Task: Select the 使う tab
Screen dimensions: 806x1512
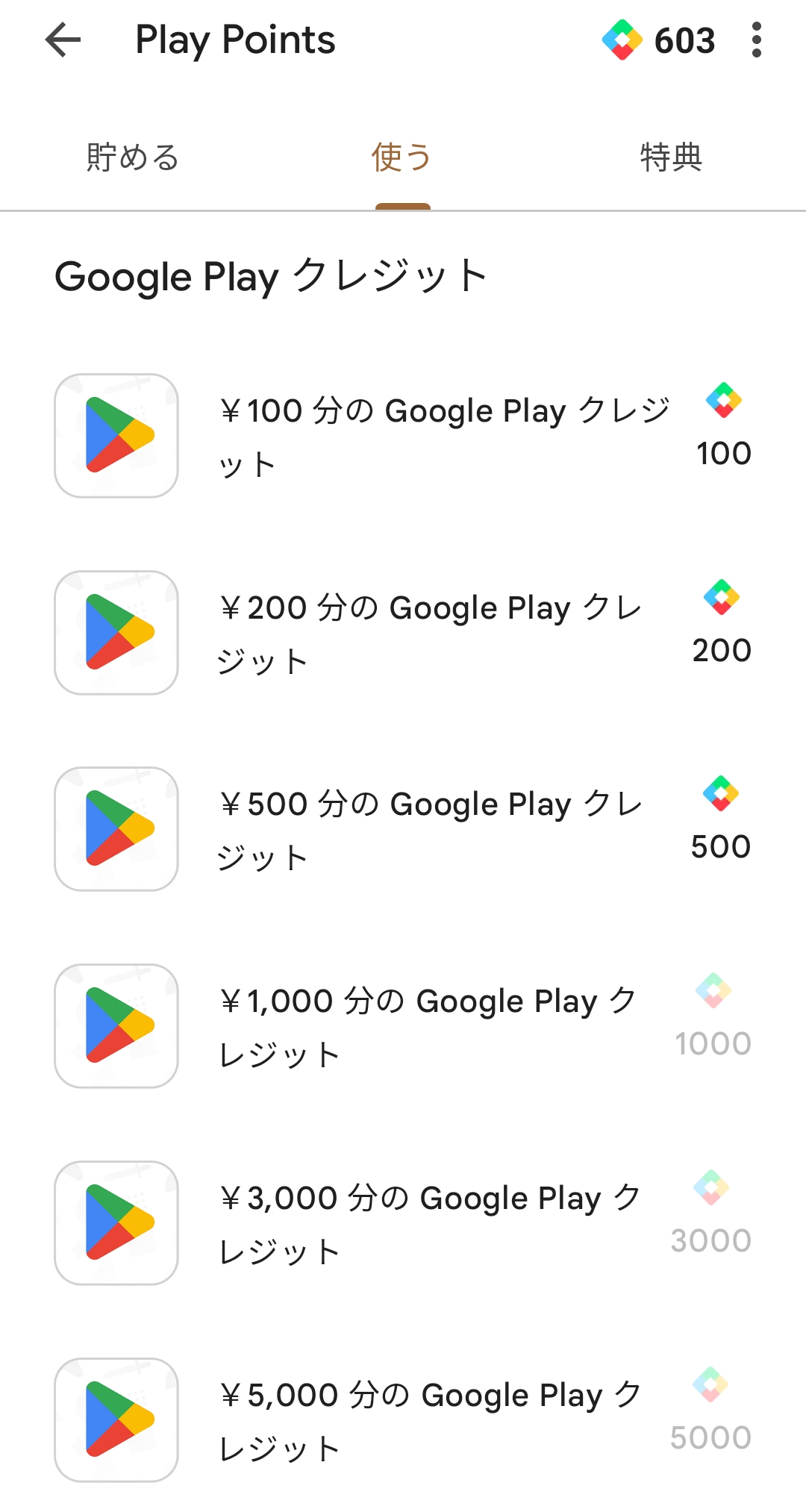Action: tap(402, 157)
